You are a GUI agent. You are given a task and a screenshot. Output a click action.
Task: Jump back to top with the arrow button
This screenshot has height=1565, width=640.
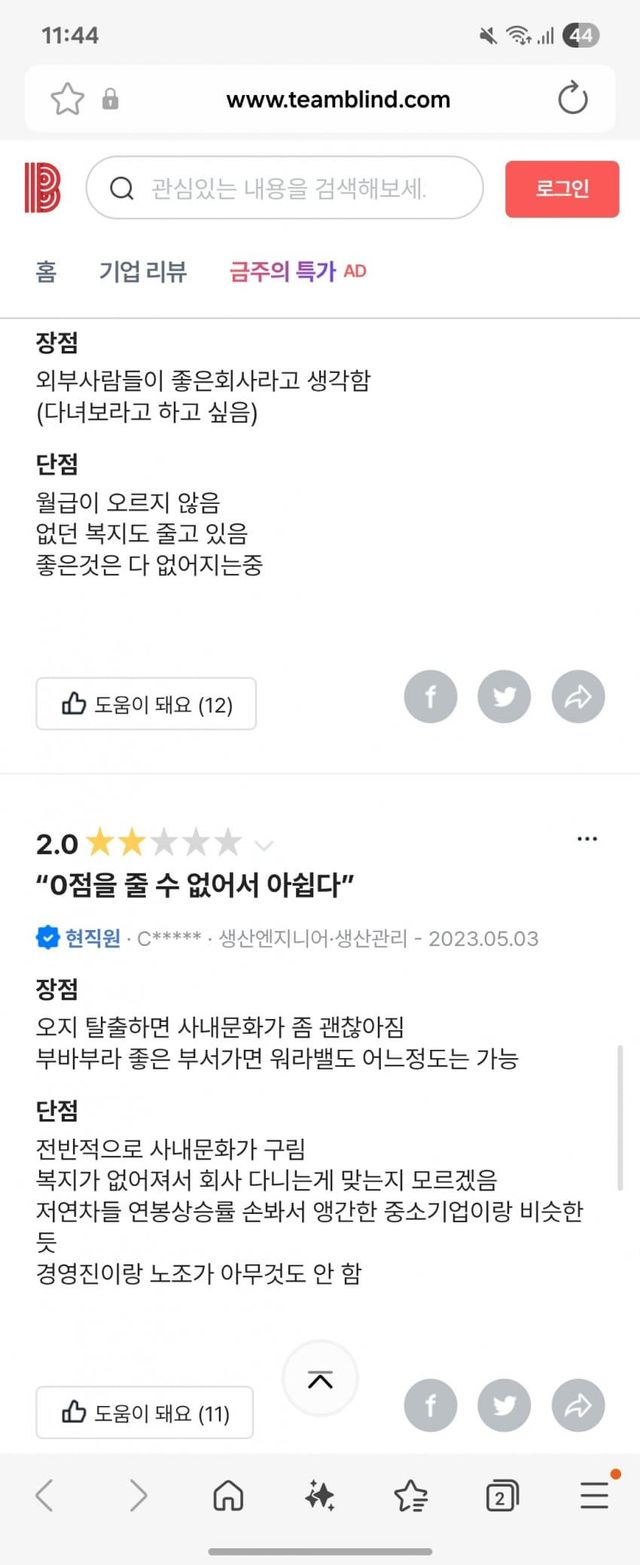320,1381
